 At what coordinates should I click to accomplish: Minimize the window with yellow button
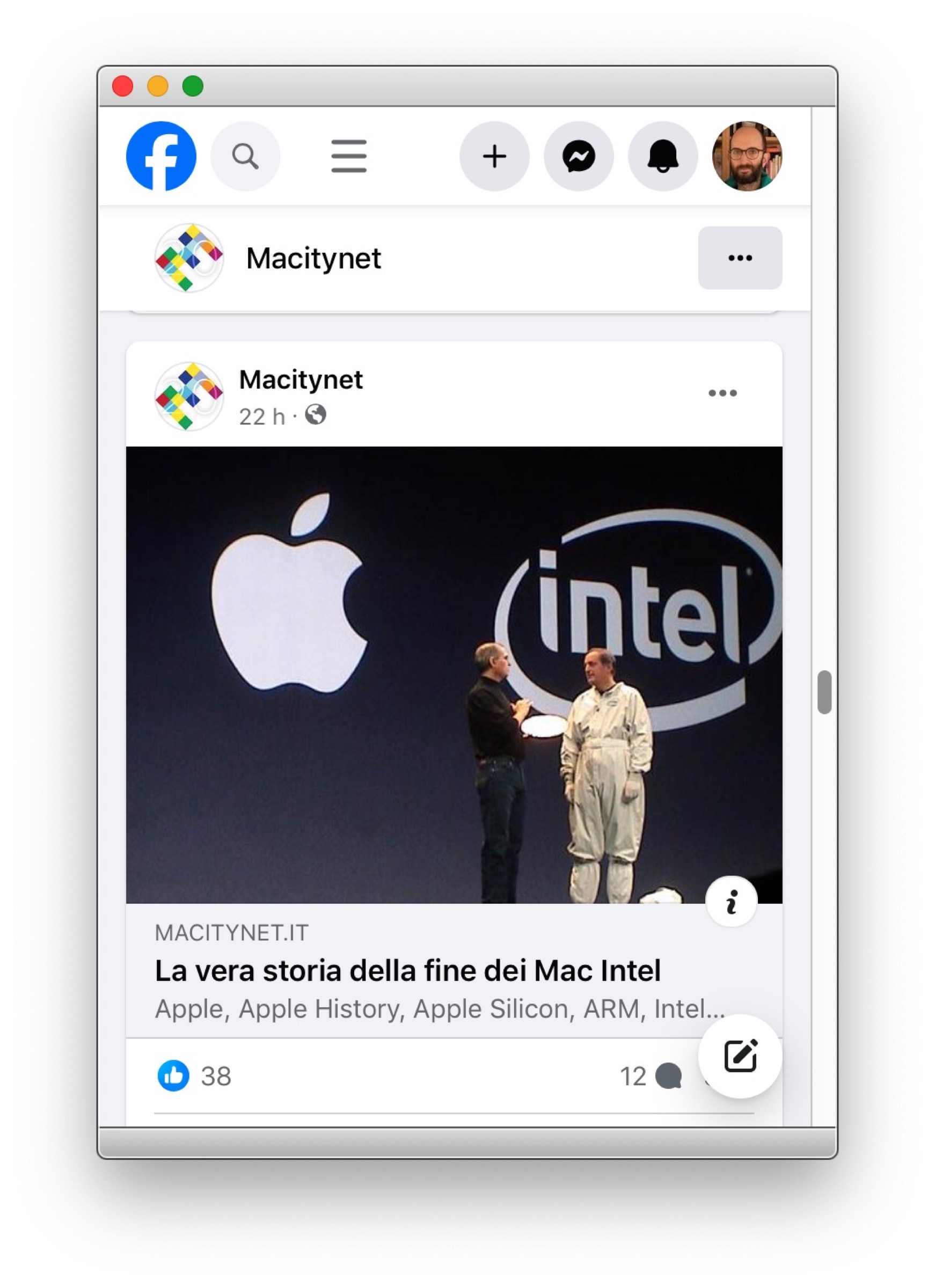tap(158, 86)
